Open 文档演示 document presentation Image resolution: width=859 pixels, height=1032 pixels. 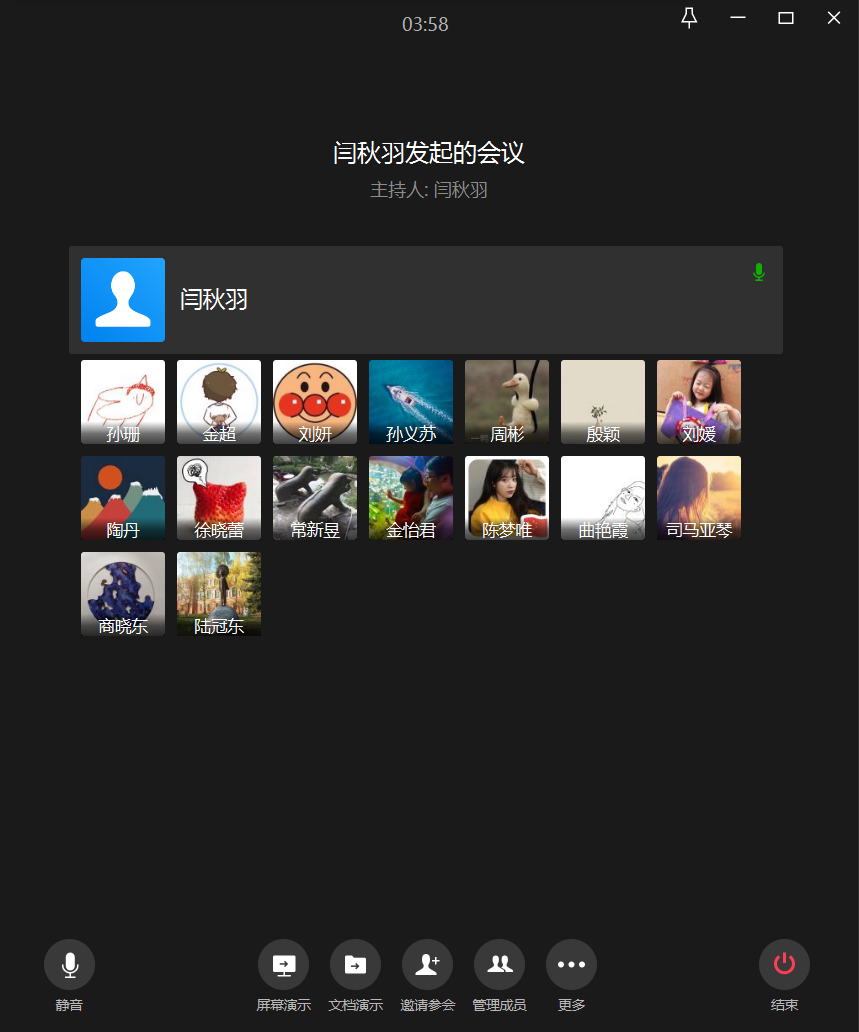click(355, 965)
